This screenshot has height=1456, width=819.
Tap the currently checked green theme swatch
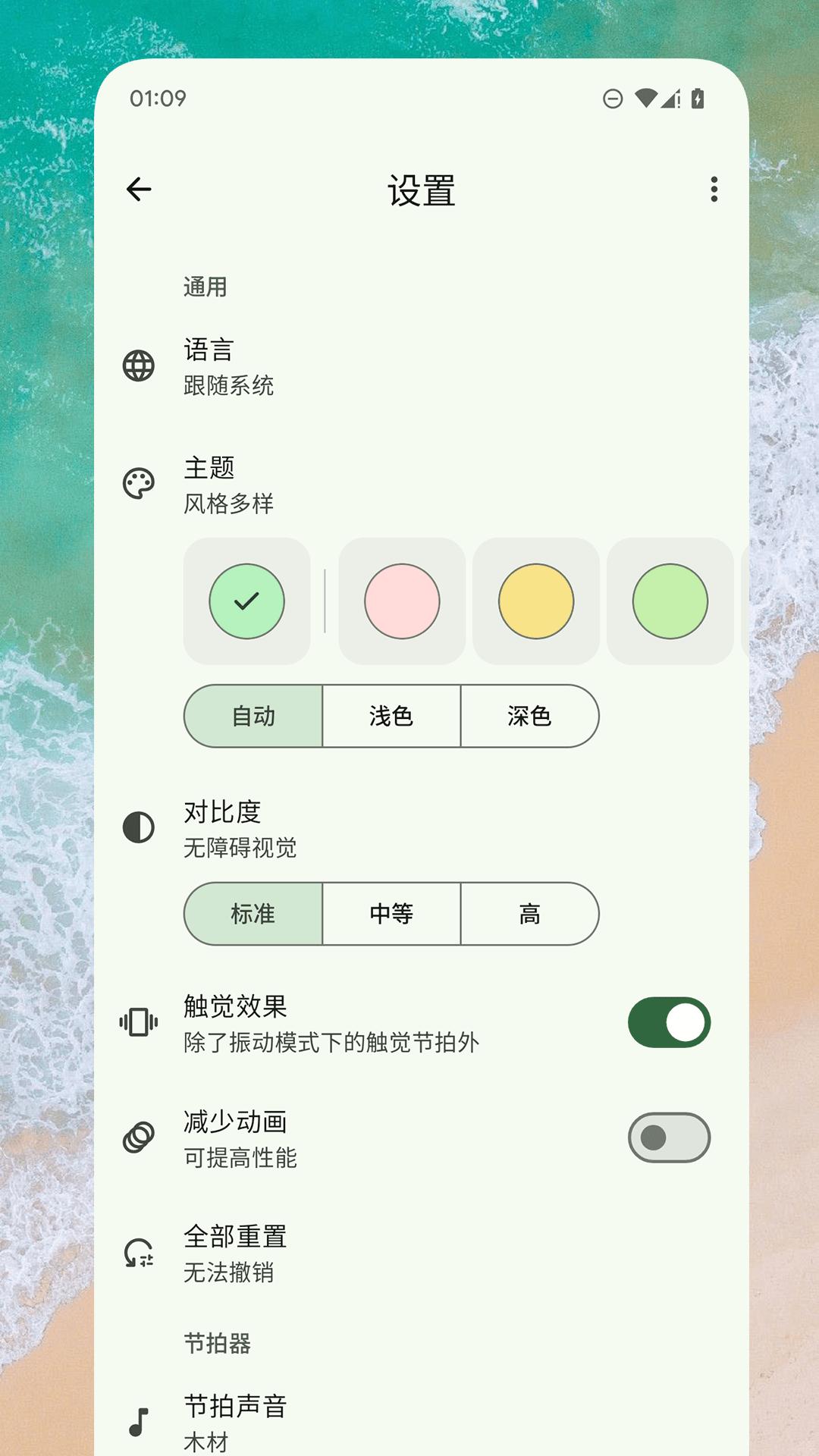tap(246, 601)
